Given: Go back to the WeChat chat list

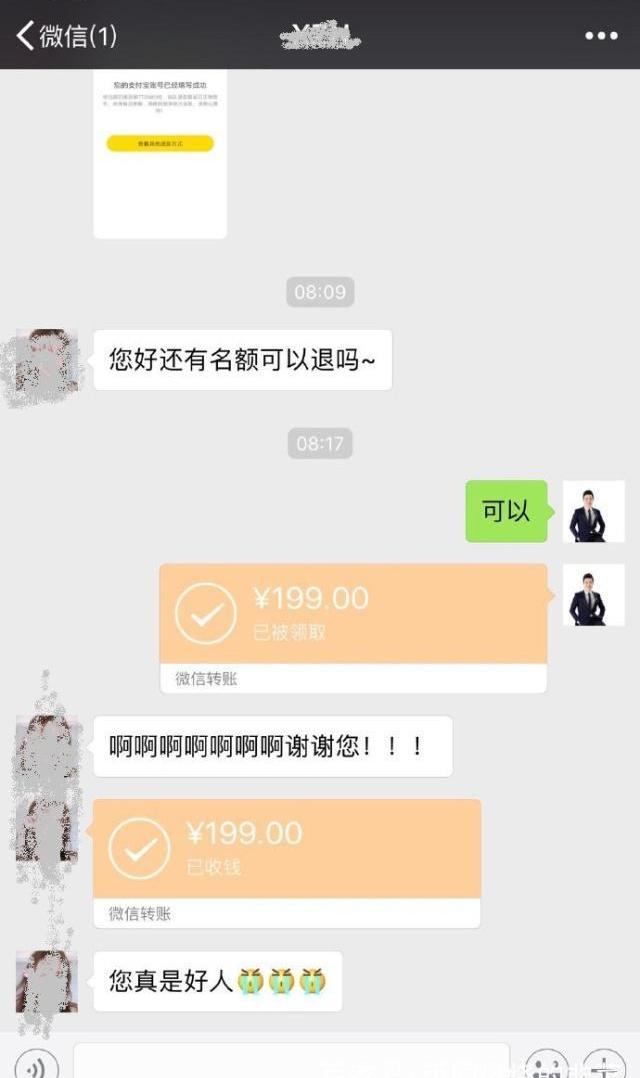Looking at the screenshot, I should coord(66,36).
